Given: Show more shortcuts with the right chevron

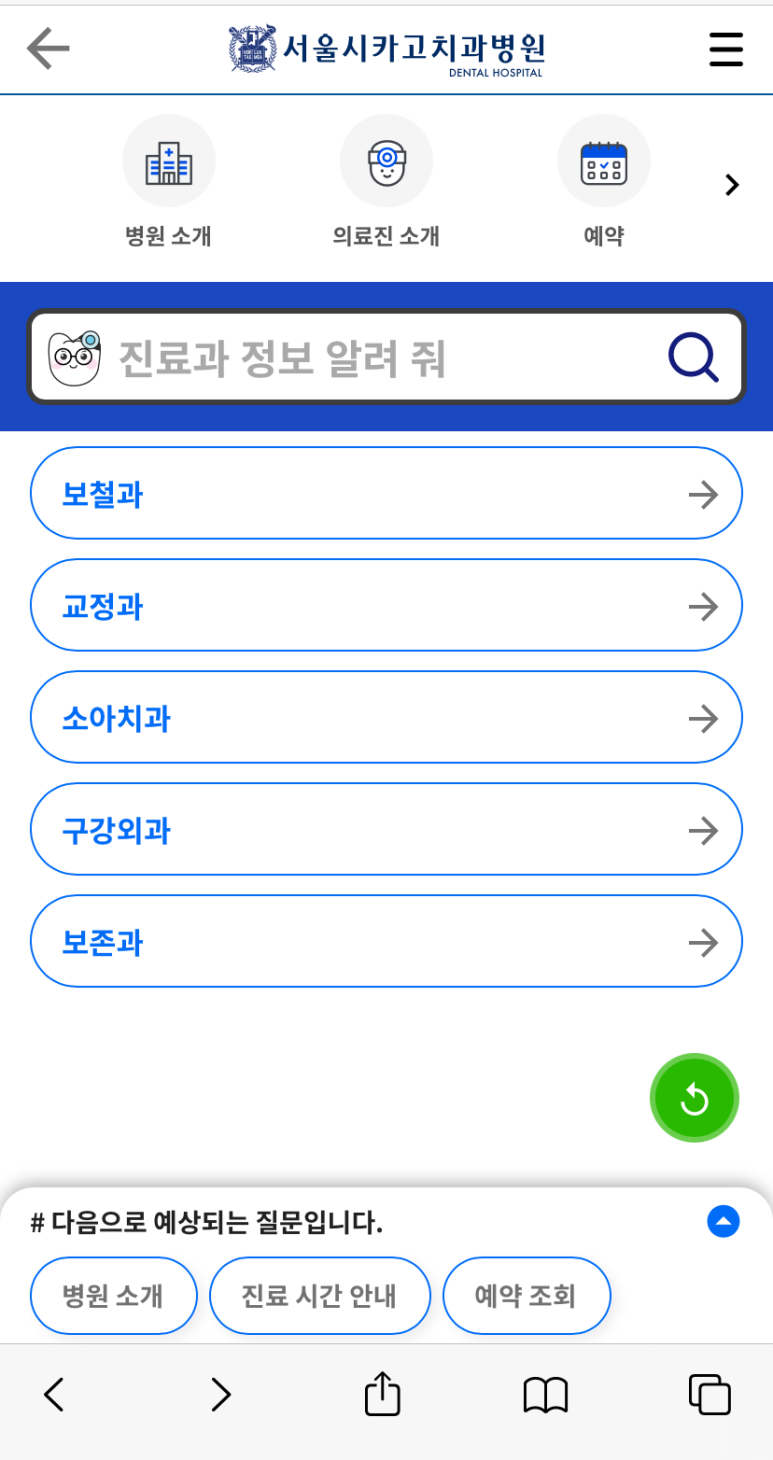Looking at the screenshot, I should pyautogui.click(x=732, y=185).
